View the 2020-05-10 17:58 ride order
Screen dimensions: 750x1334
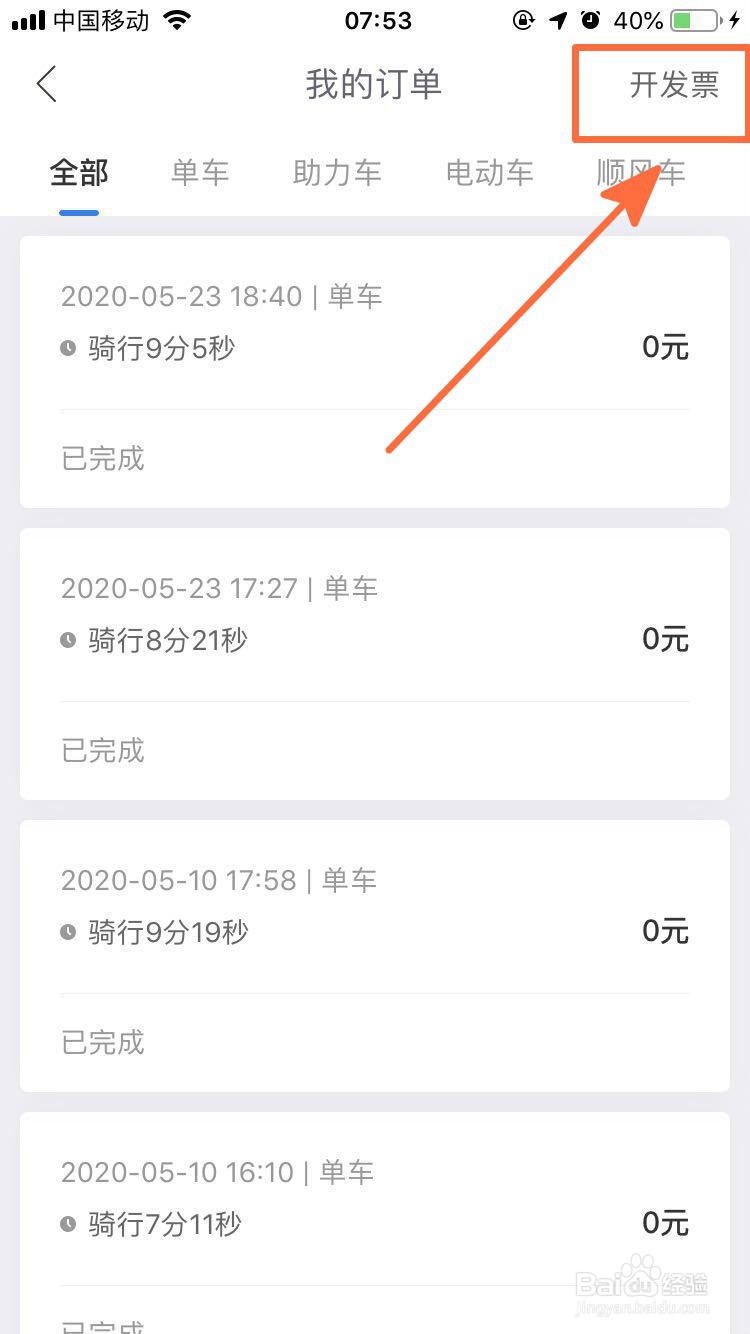(375, 956)
